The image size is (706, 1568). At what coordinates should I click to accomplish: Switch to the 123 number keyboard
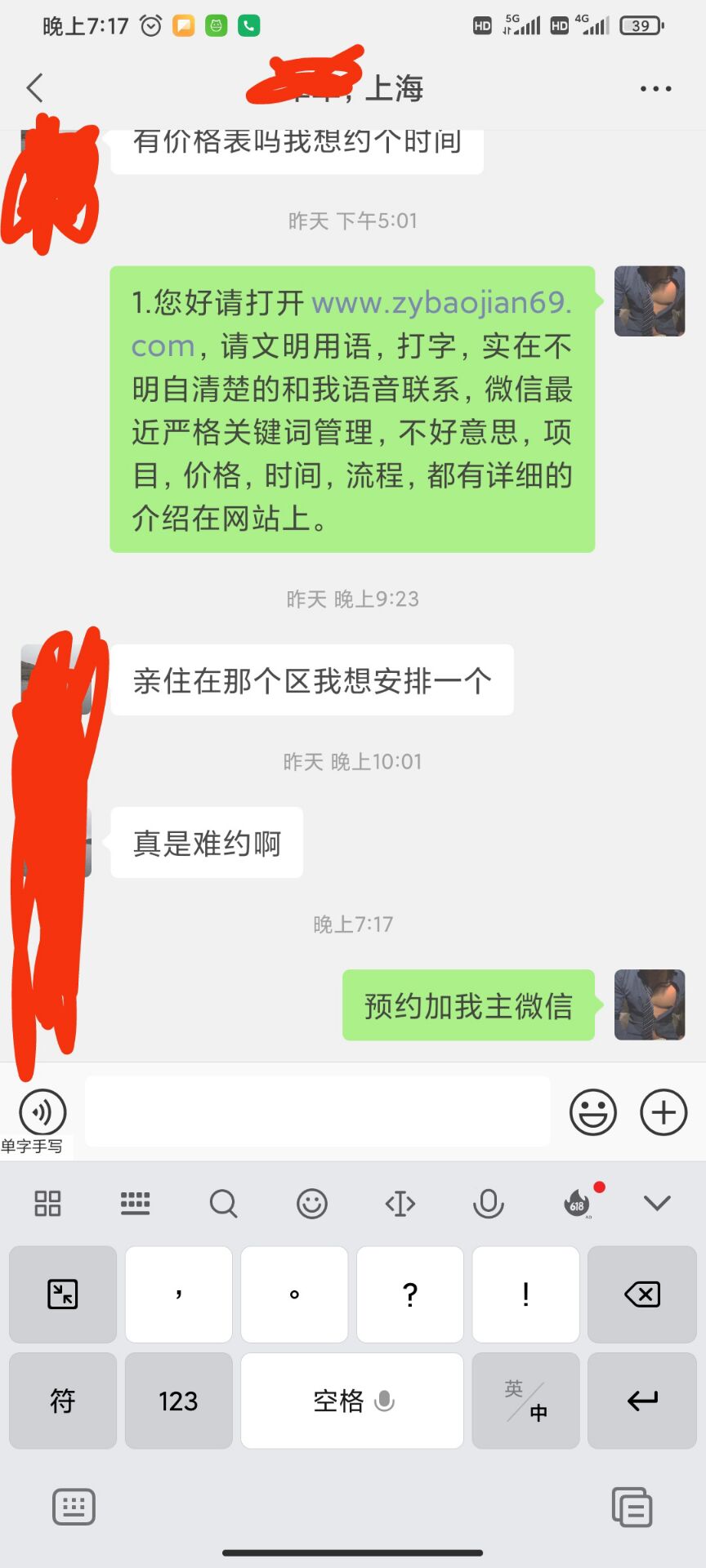pos(178,1401)
